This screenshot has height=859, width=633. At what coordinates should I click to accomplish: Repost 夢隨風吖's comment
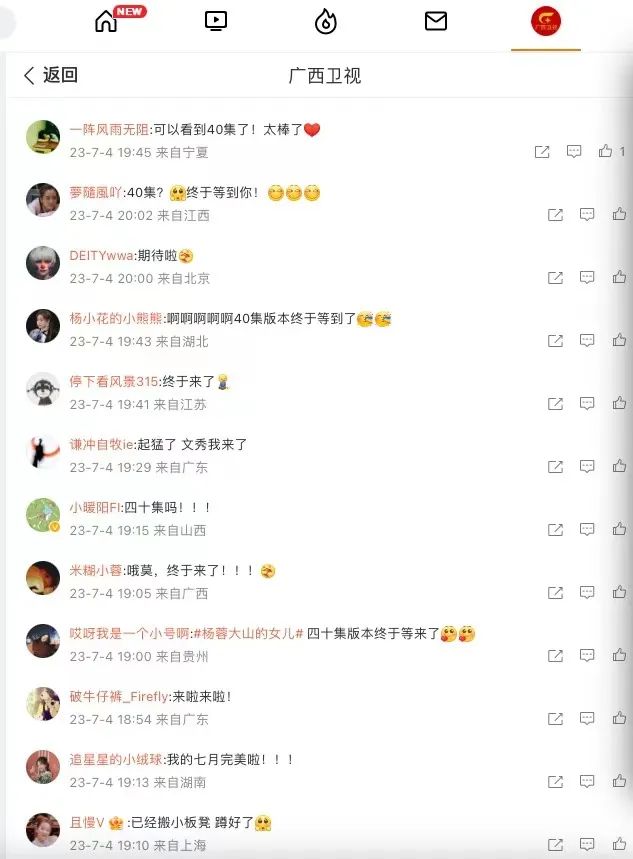pos(556,215)
